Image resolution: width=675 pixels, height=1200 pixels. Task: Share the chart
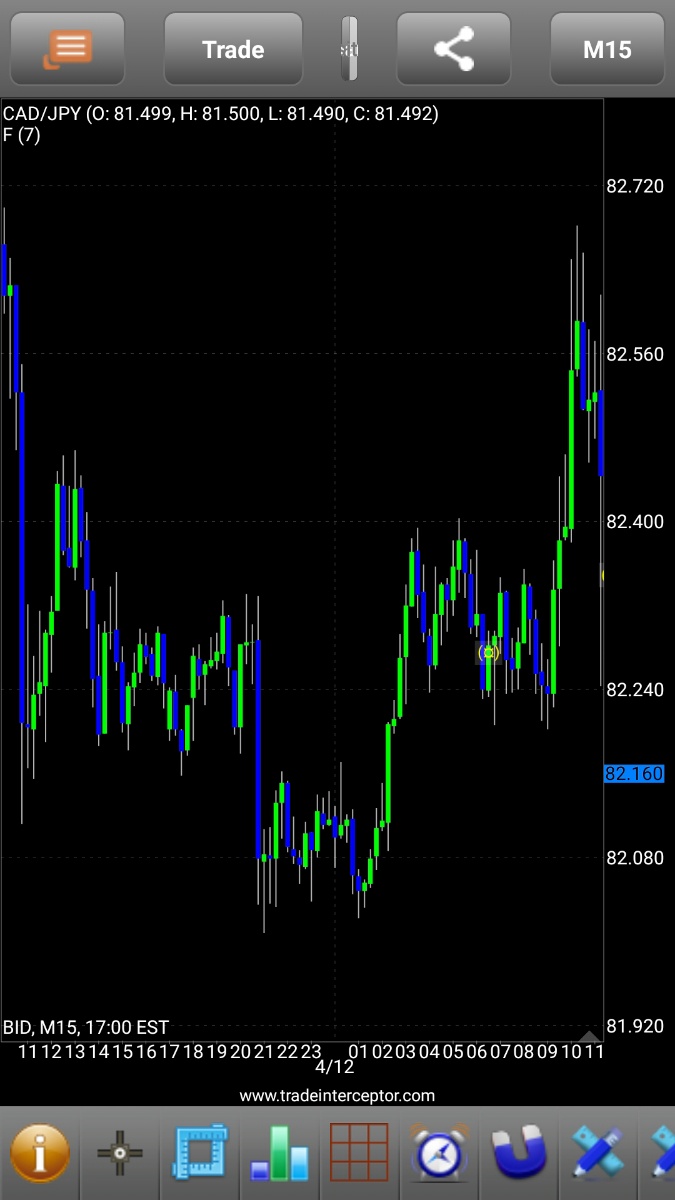[455, 49]
